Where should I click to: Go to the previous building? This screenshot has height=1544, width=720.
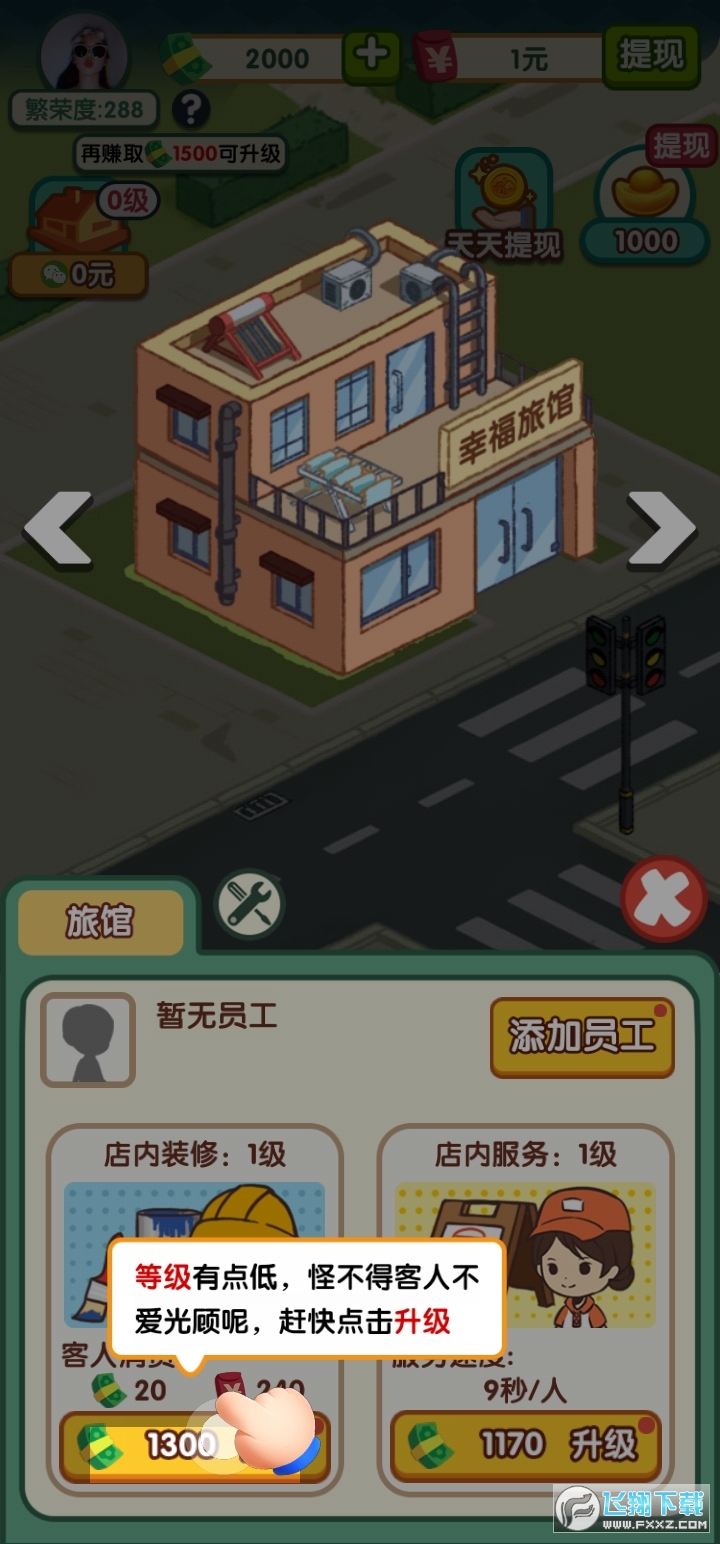tap(58, 527)
